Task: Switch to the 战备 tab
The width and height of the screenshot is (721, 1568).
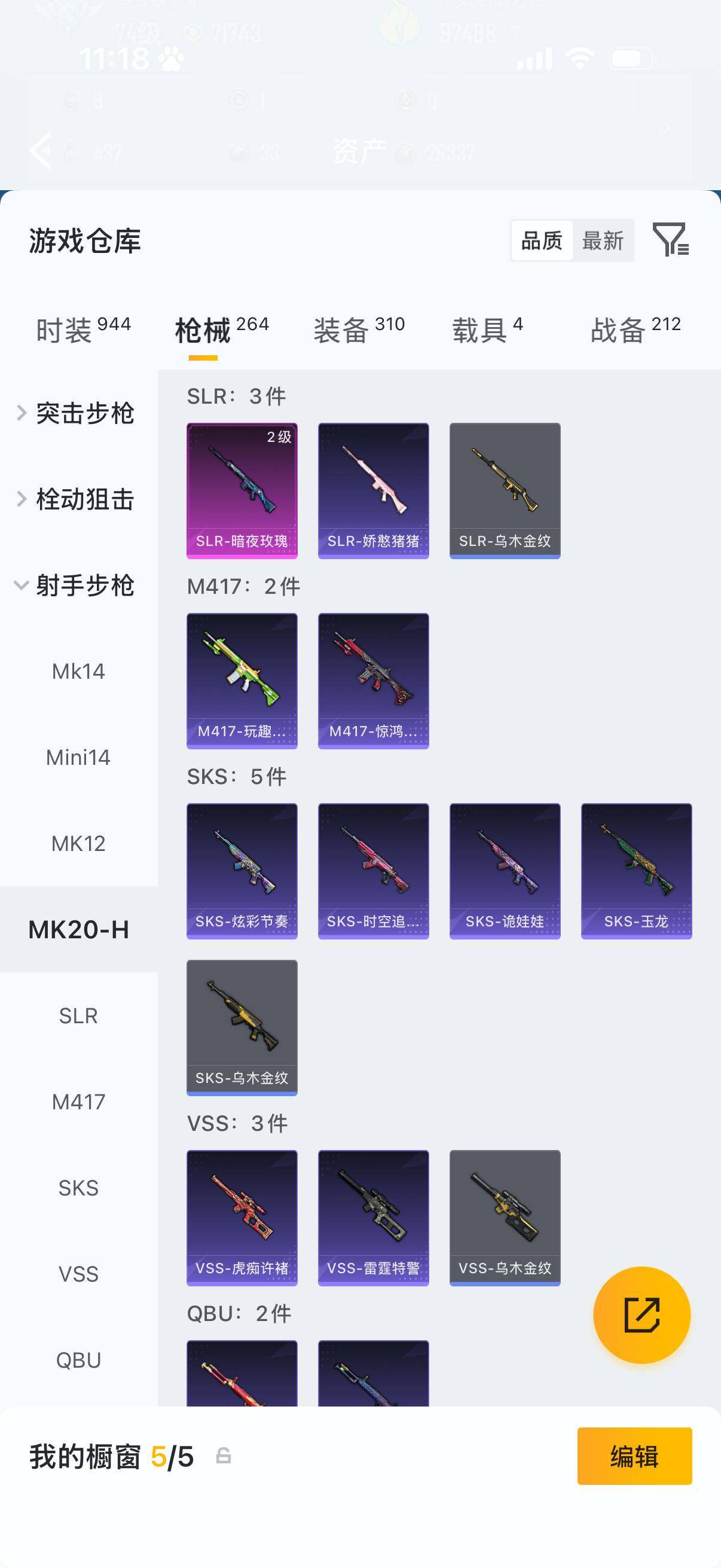Action: coord(636,331)
